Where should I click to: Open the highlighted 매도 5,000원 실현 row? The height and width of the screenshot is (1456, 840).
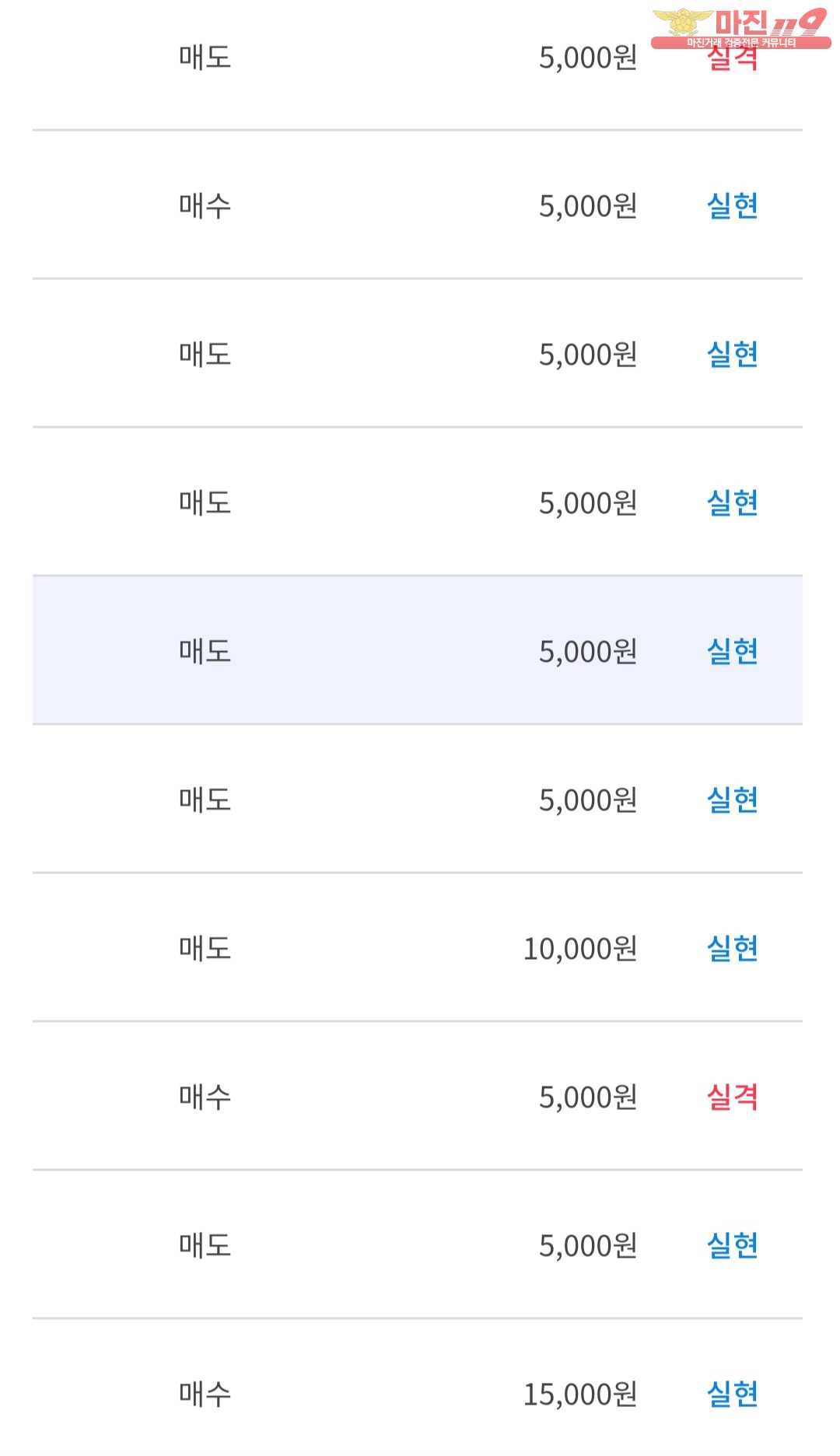coord(417,650)
